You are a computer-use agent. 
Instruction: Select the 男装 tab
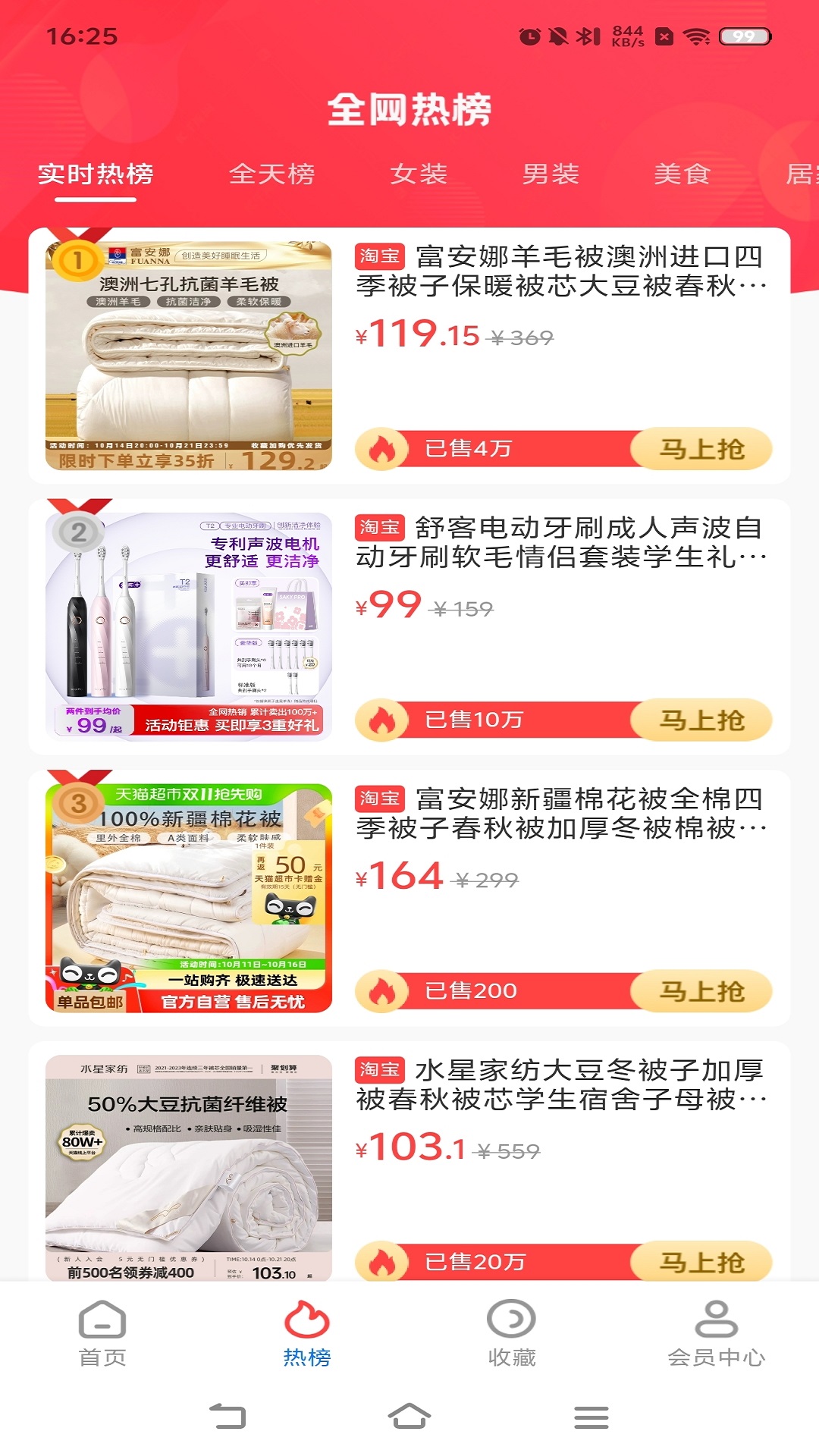pyautogui.click(x=552, y=174)
